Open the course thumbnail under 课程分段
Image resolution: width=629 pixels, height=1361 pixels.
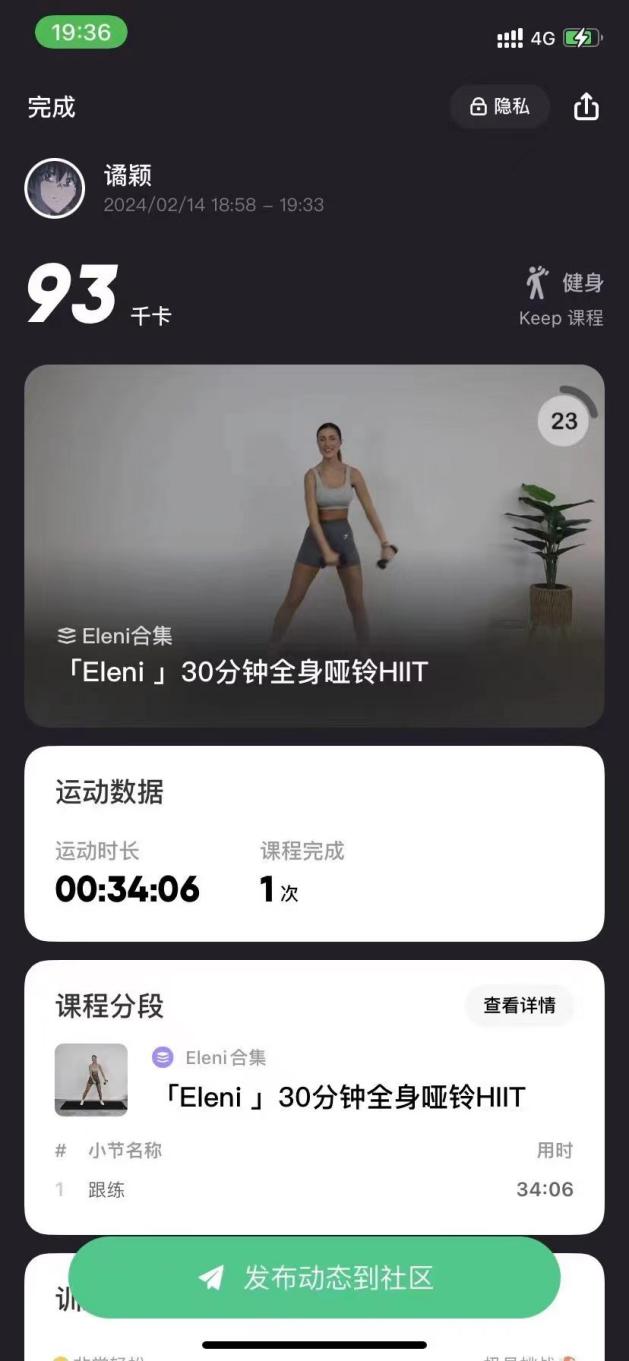click(91, 1080)
